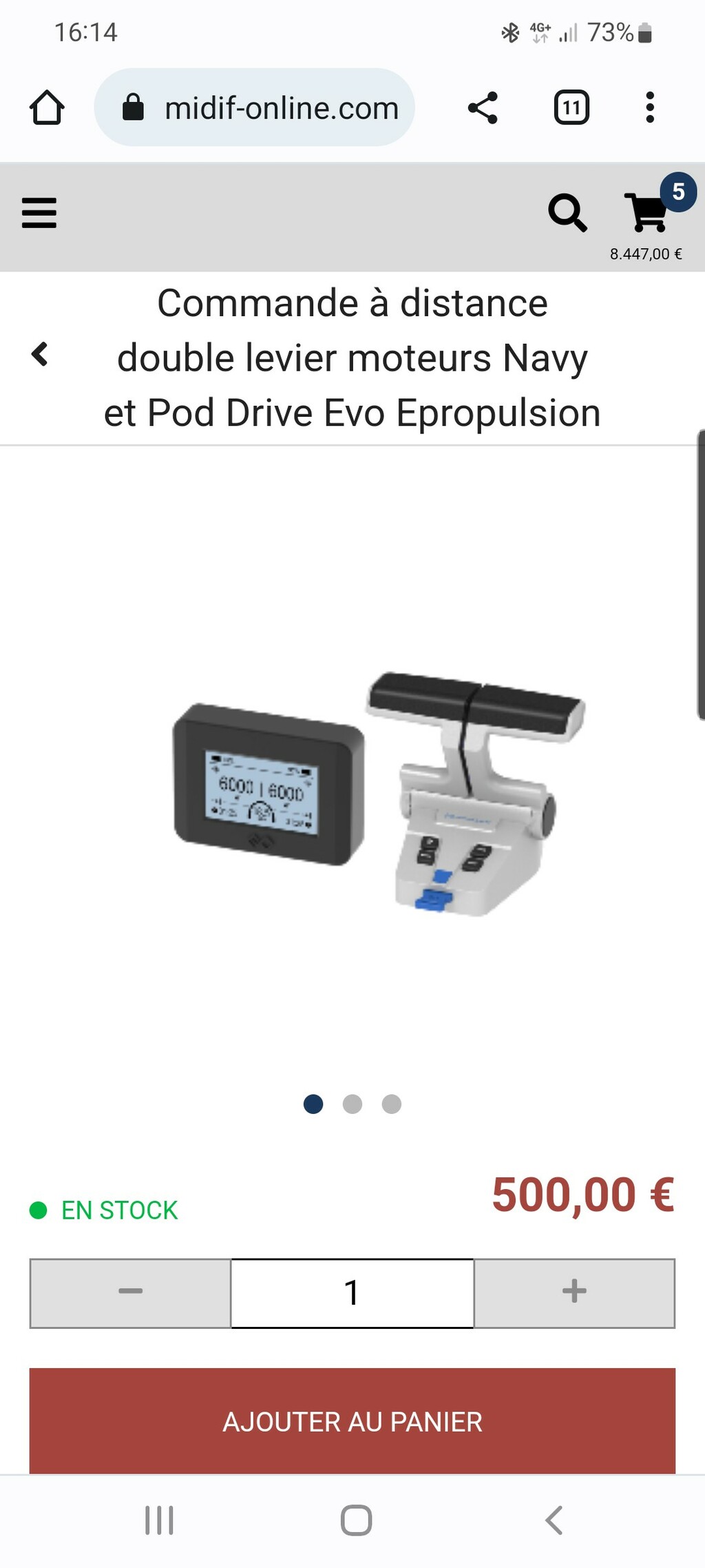Open the browser tab switcher

571,107
